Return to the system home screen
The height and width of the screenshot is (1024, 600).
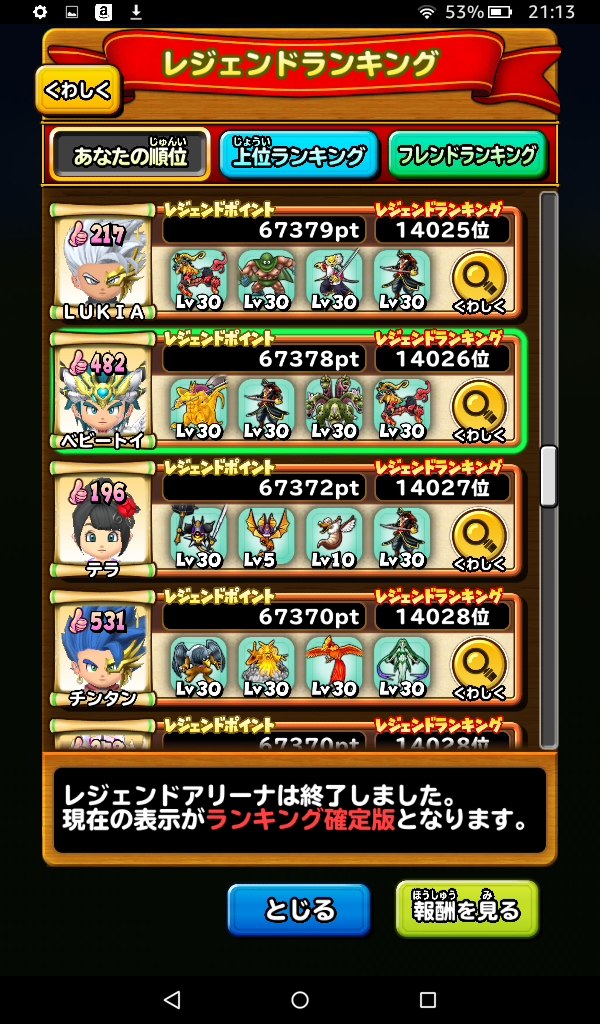point(300,1000)
